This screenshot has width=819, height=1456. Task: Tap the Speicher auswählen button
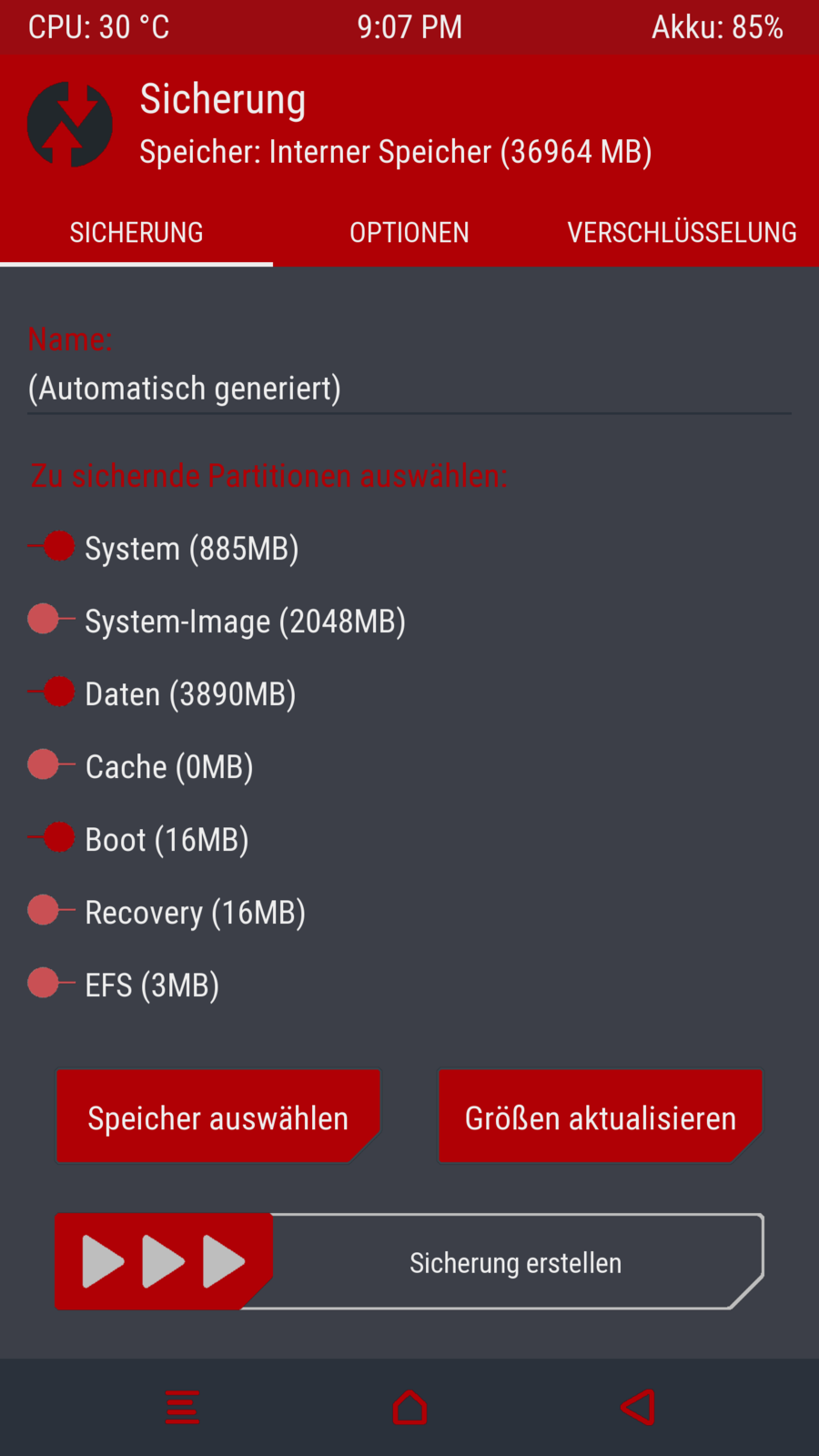[217, 1117]
